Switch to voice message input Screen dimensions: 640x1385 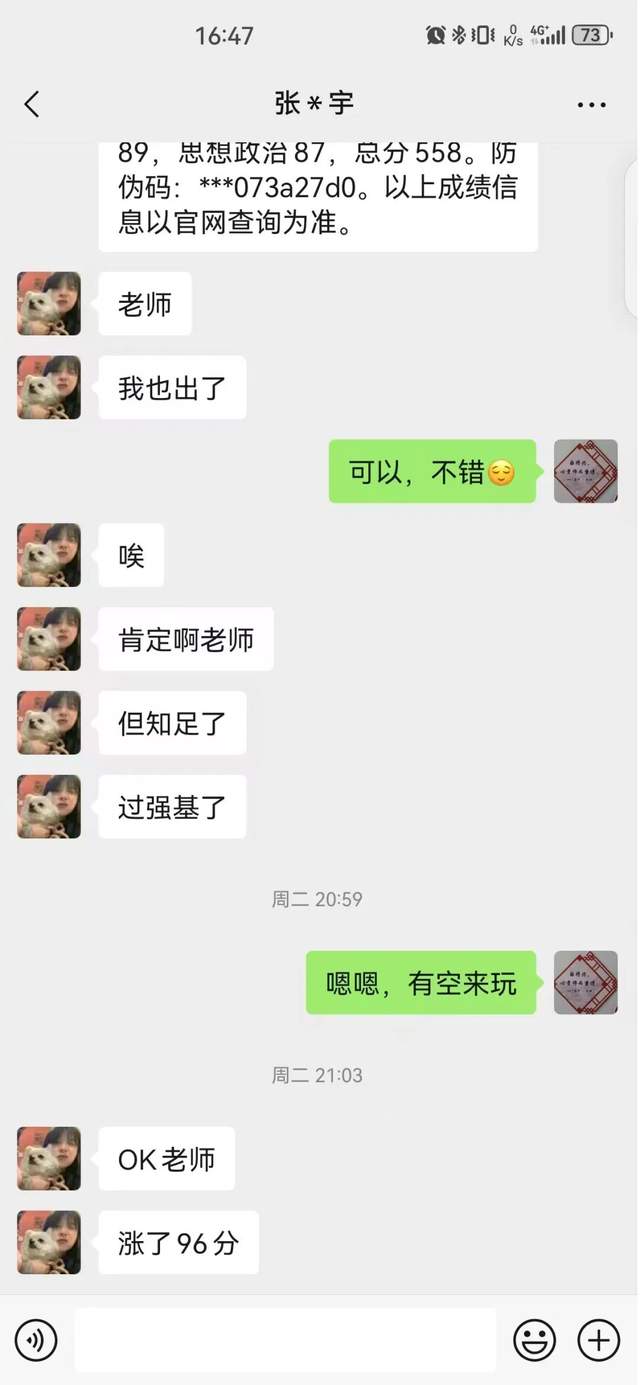coord(36,1340)
